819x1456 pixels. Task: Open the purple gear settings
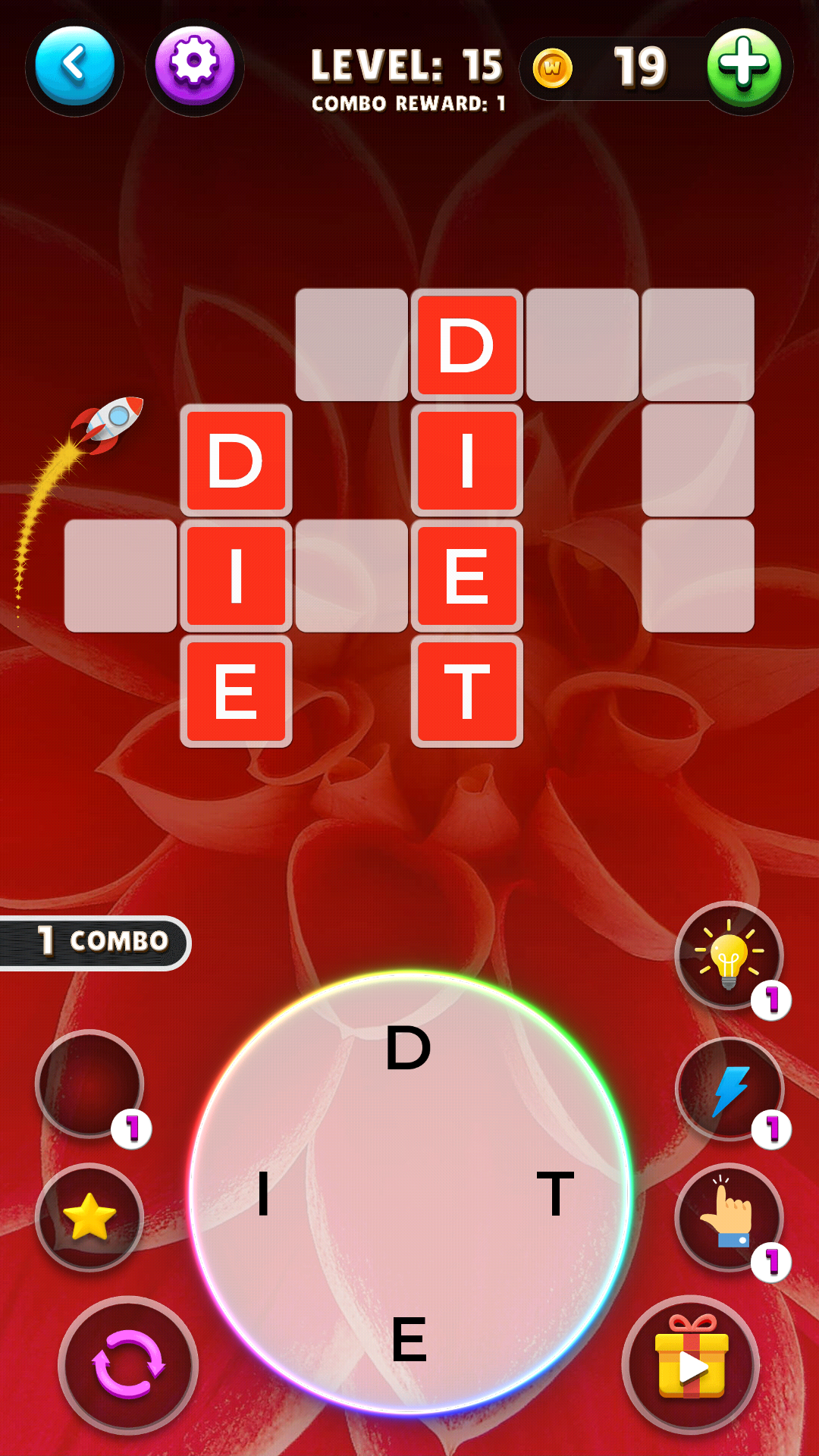[x=195, y=66]
